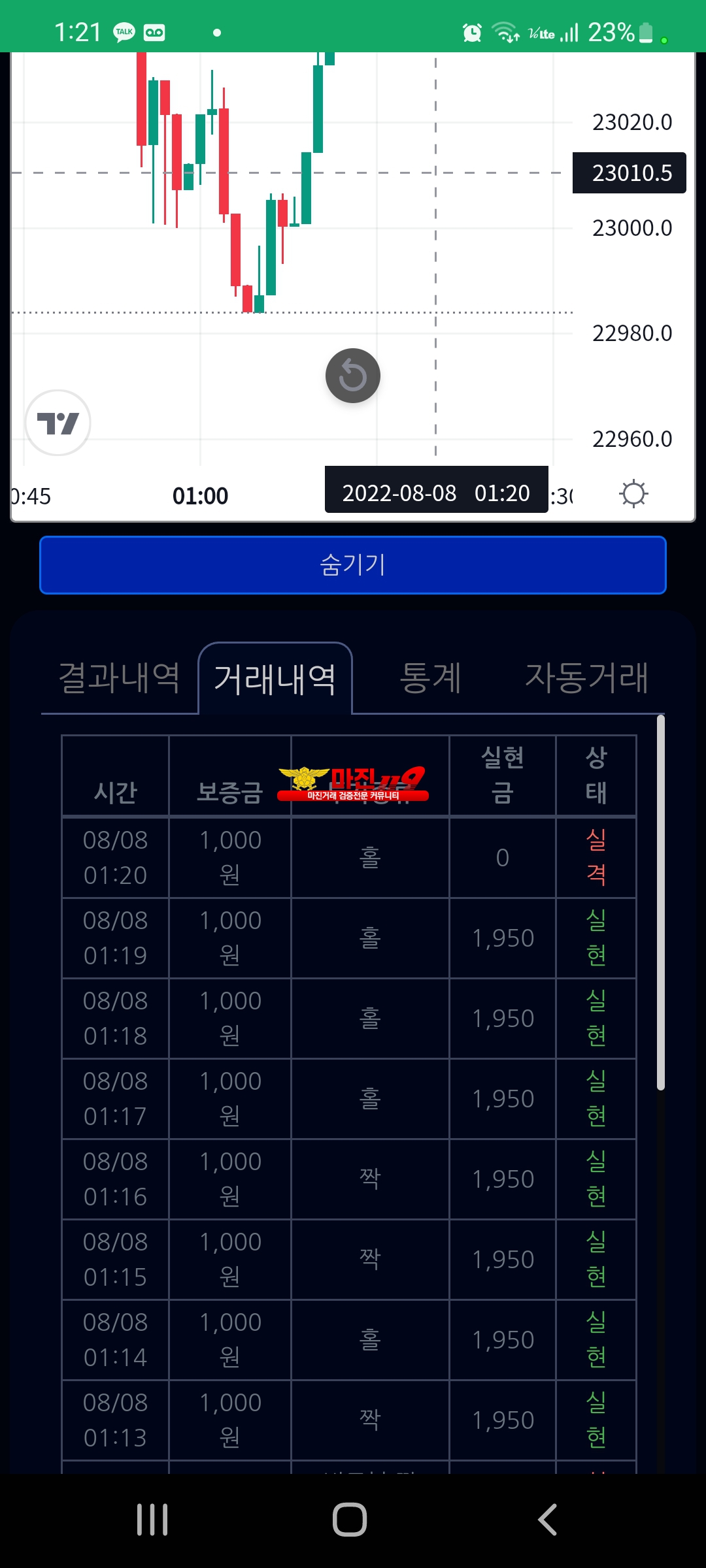This screenshot has height=1568, width=706.
Task: Open the TradingView logo button
Action: coord(58,423)
